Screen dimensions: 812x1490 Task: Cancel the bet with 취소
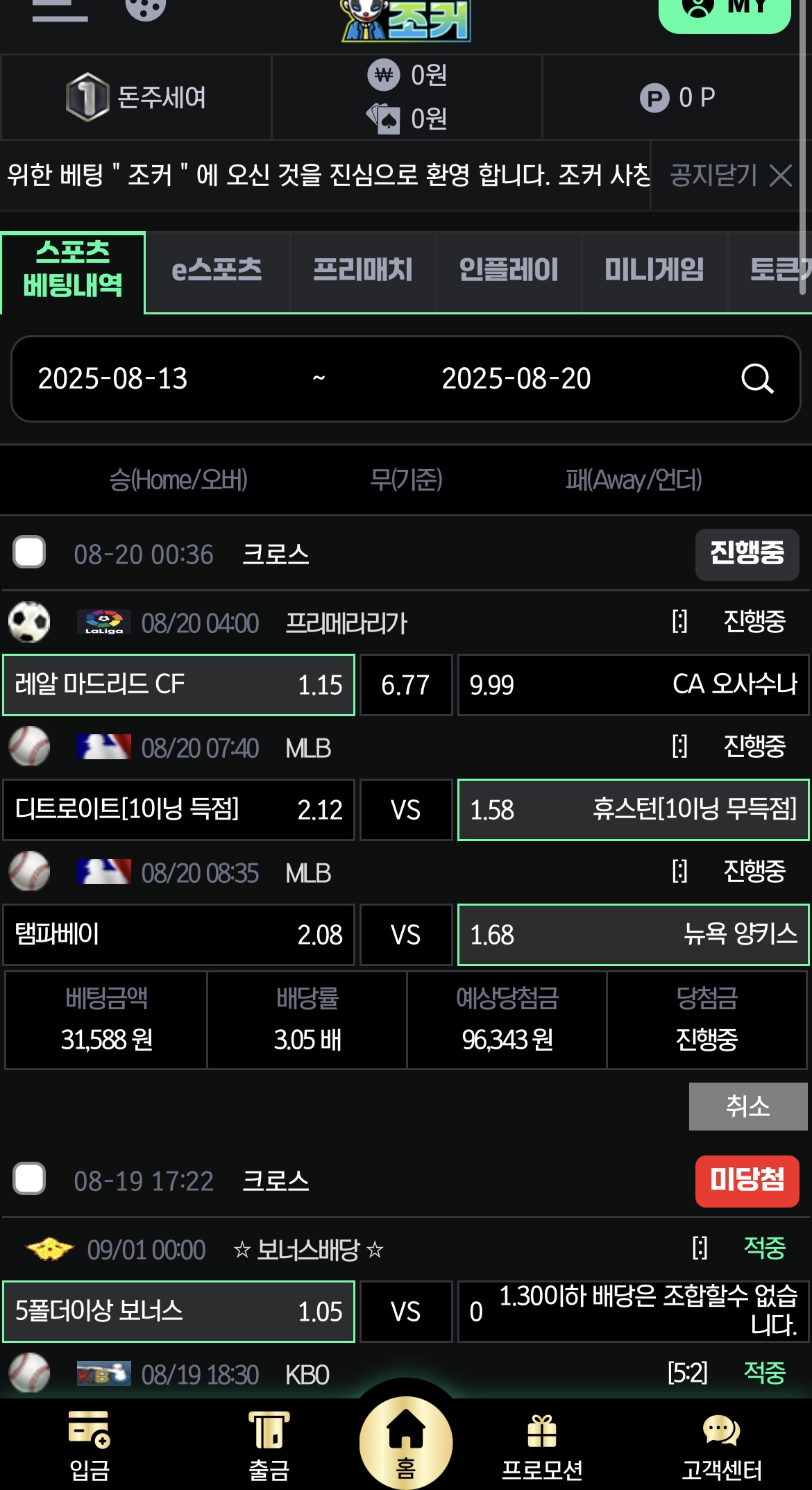747,1106
